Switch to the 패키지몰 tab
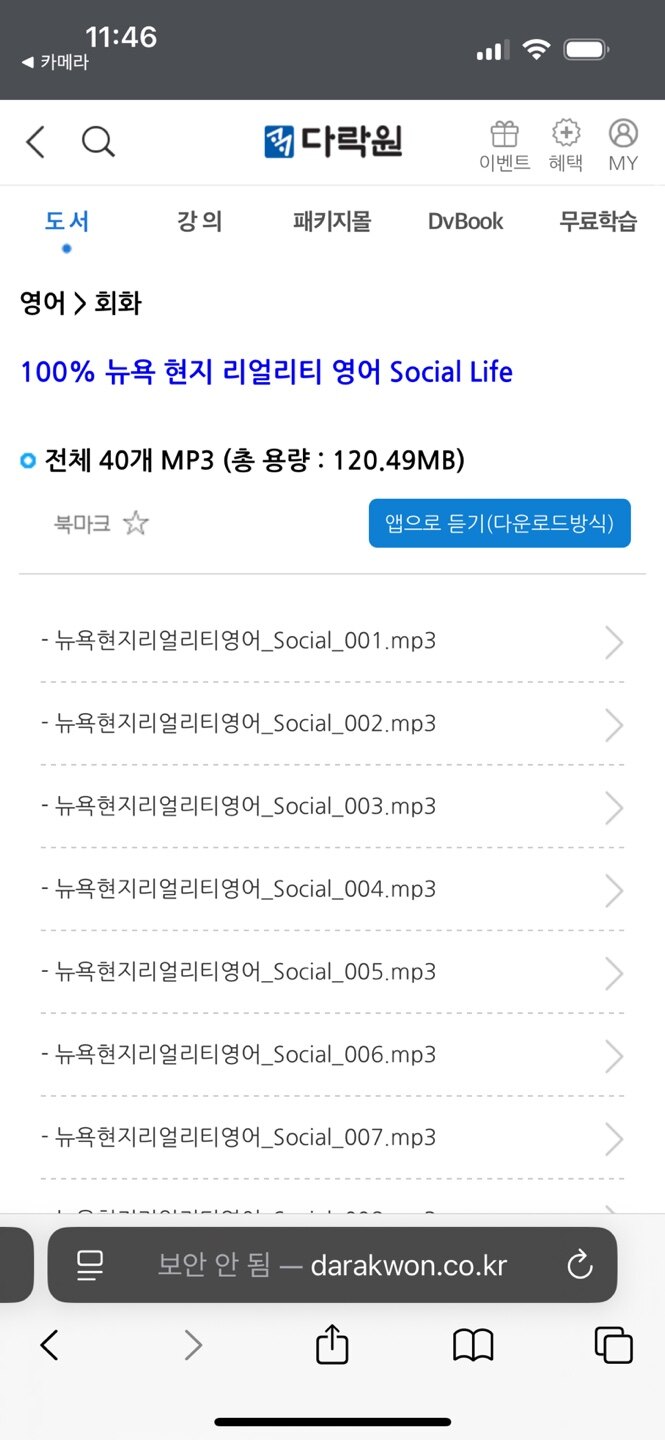665x1440 pixels. [332, 221]
